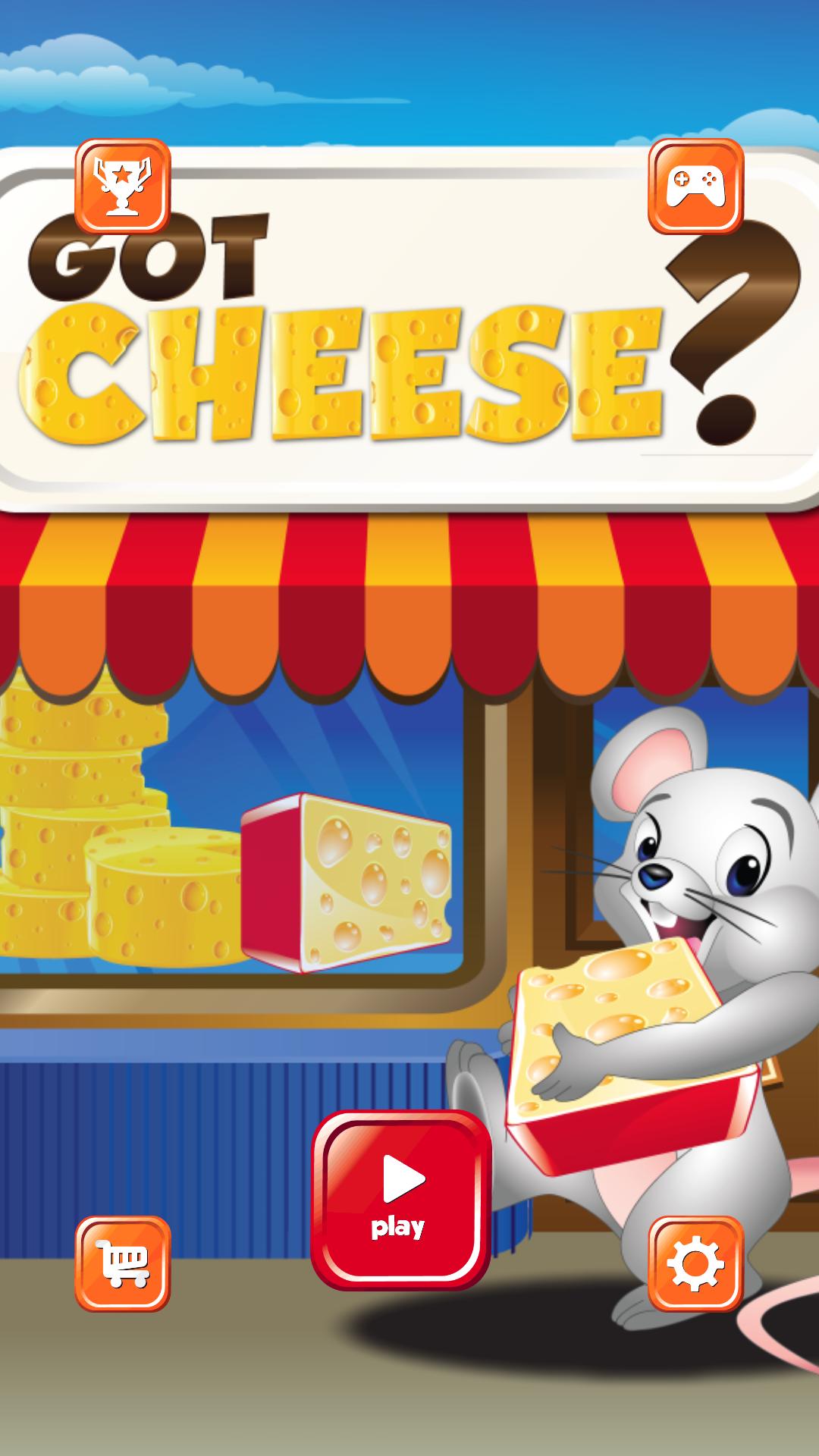The height and width of the screenshot is (1456, 819).
Task: Open the settings gear
Action: click(695, 1263)
